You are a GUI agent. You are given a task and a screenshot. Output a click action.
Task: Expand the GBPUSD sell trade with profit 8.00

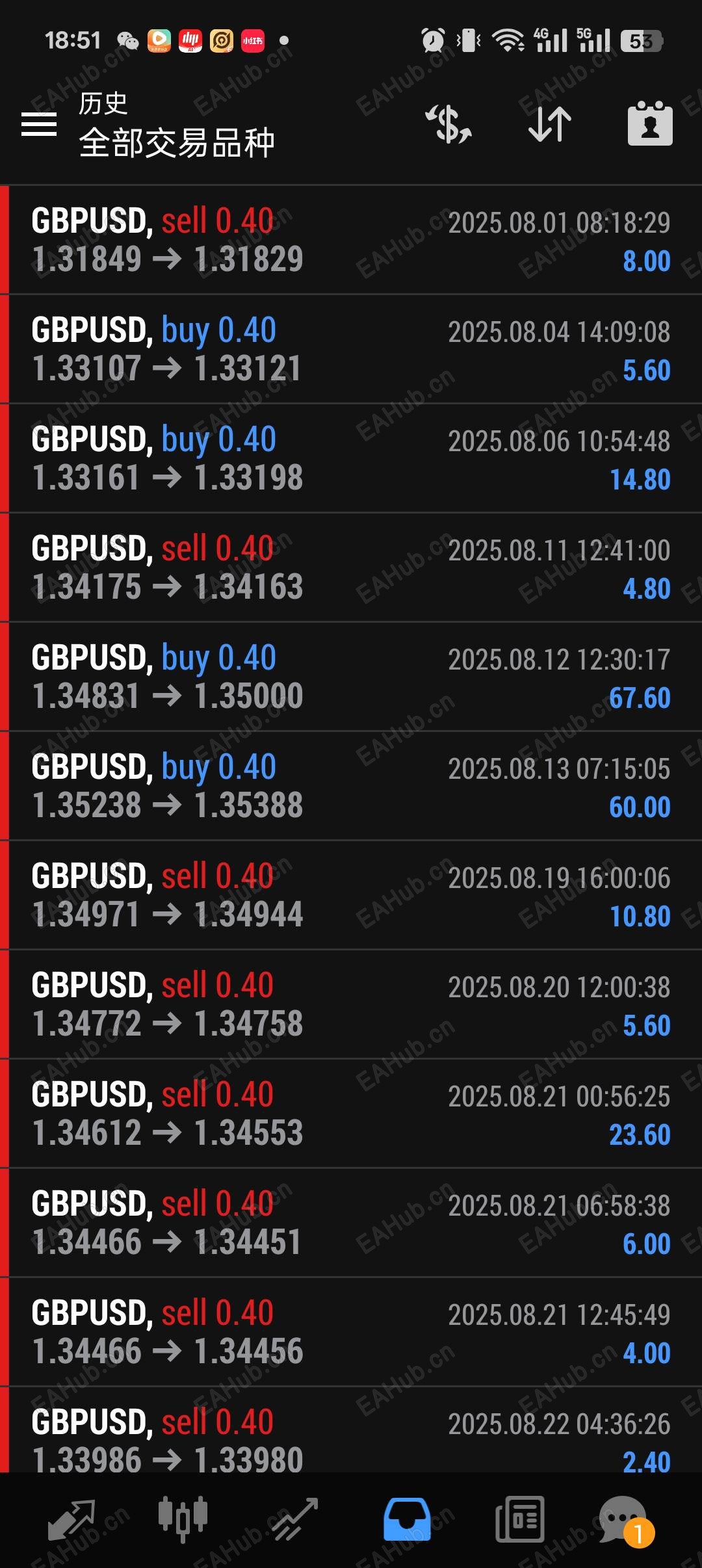pos(351,241)
